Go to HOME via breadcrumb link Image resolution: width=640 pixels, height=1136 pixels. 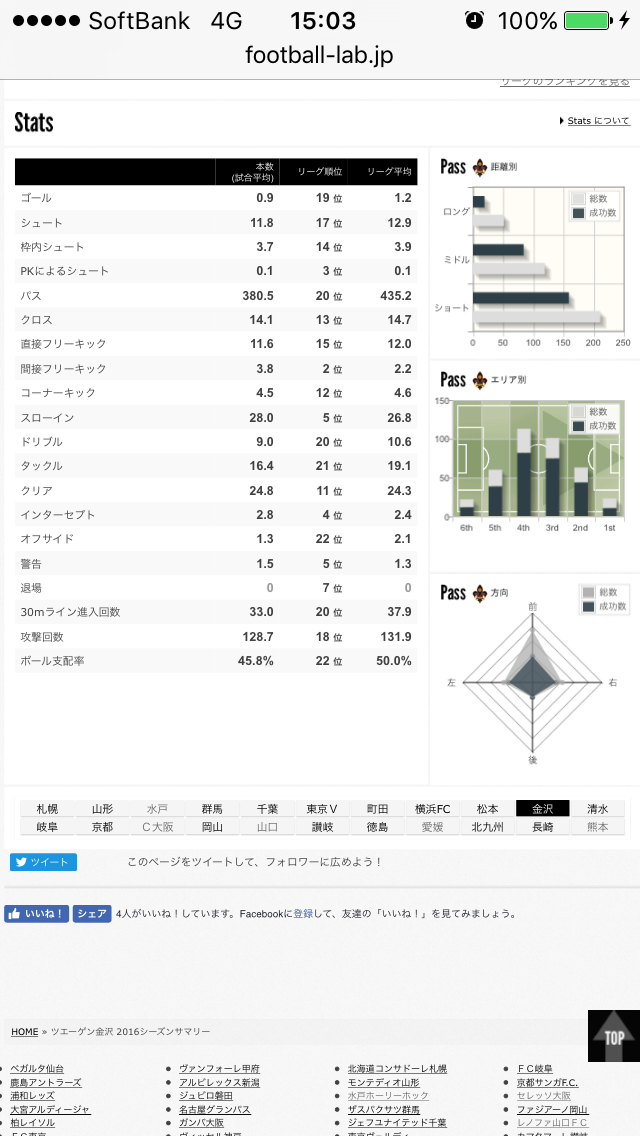[x=25, y=1031]
